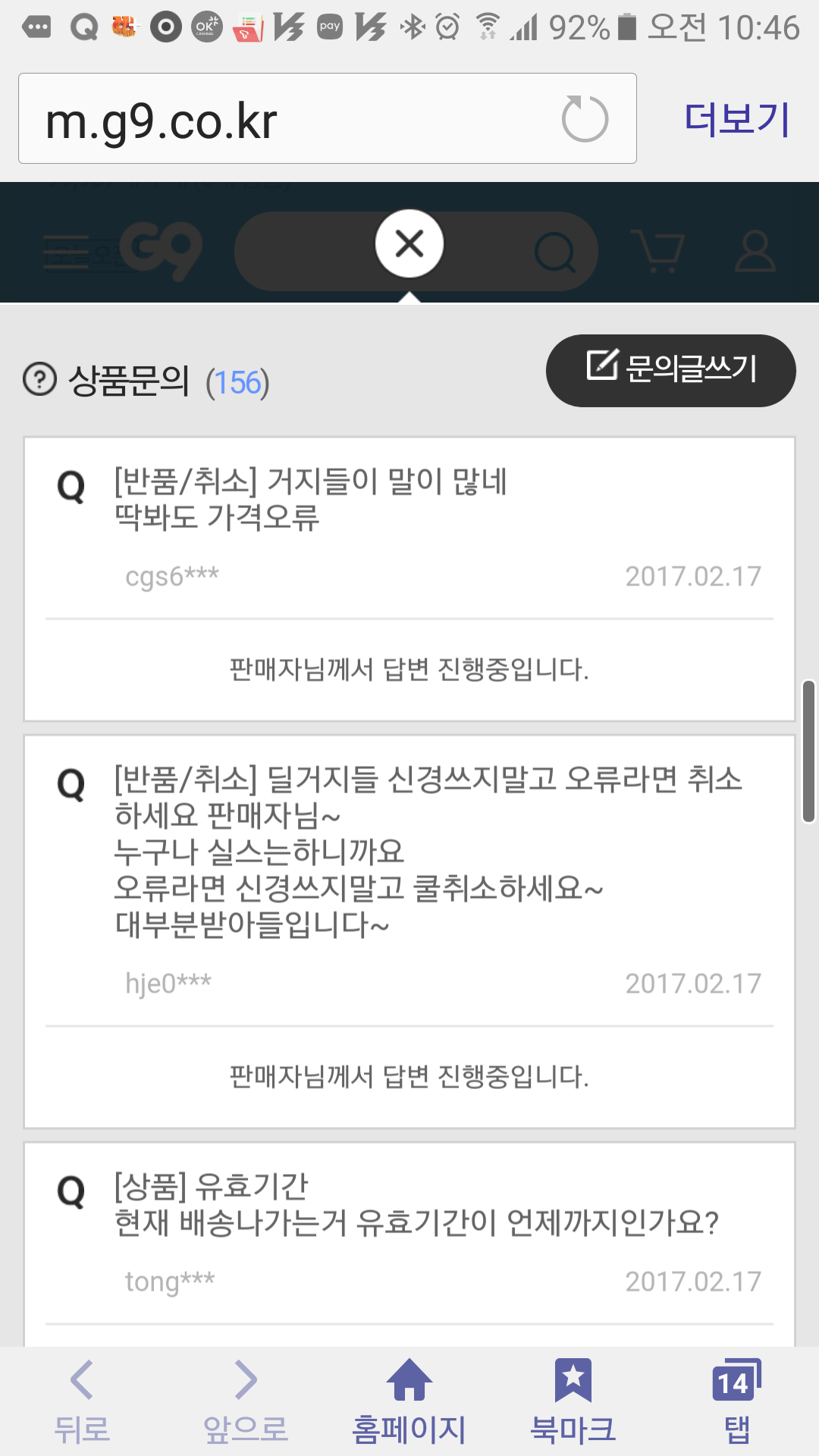Image resolution: width=819 pixels, height=1456 pixels.
Task: Open the 탭 list showing 14 tabs
Action: click(736, 1401)
